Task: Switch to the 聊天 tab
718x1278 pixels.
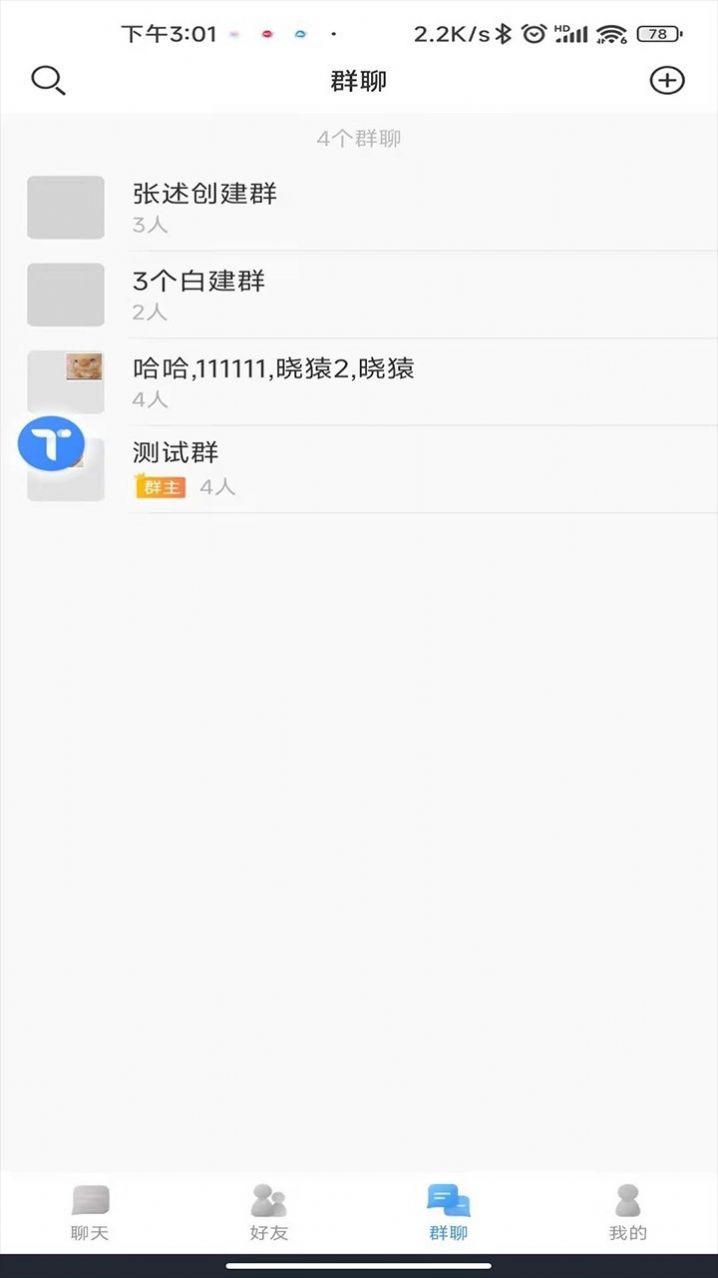Action: coord(90,1211)
